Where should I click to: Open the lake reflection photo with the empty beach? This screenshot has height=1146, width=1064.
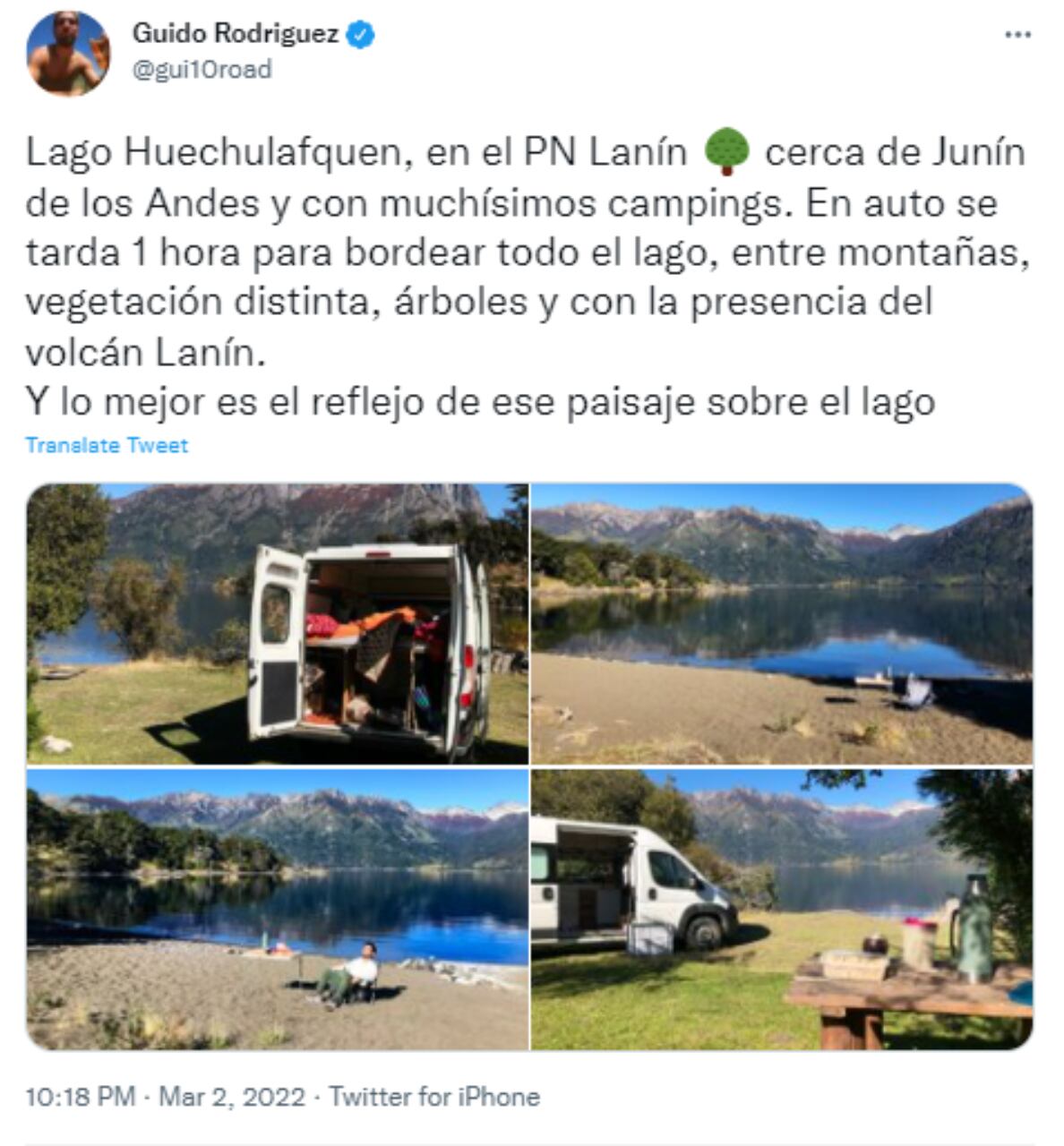coord(782,624)
